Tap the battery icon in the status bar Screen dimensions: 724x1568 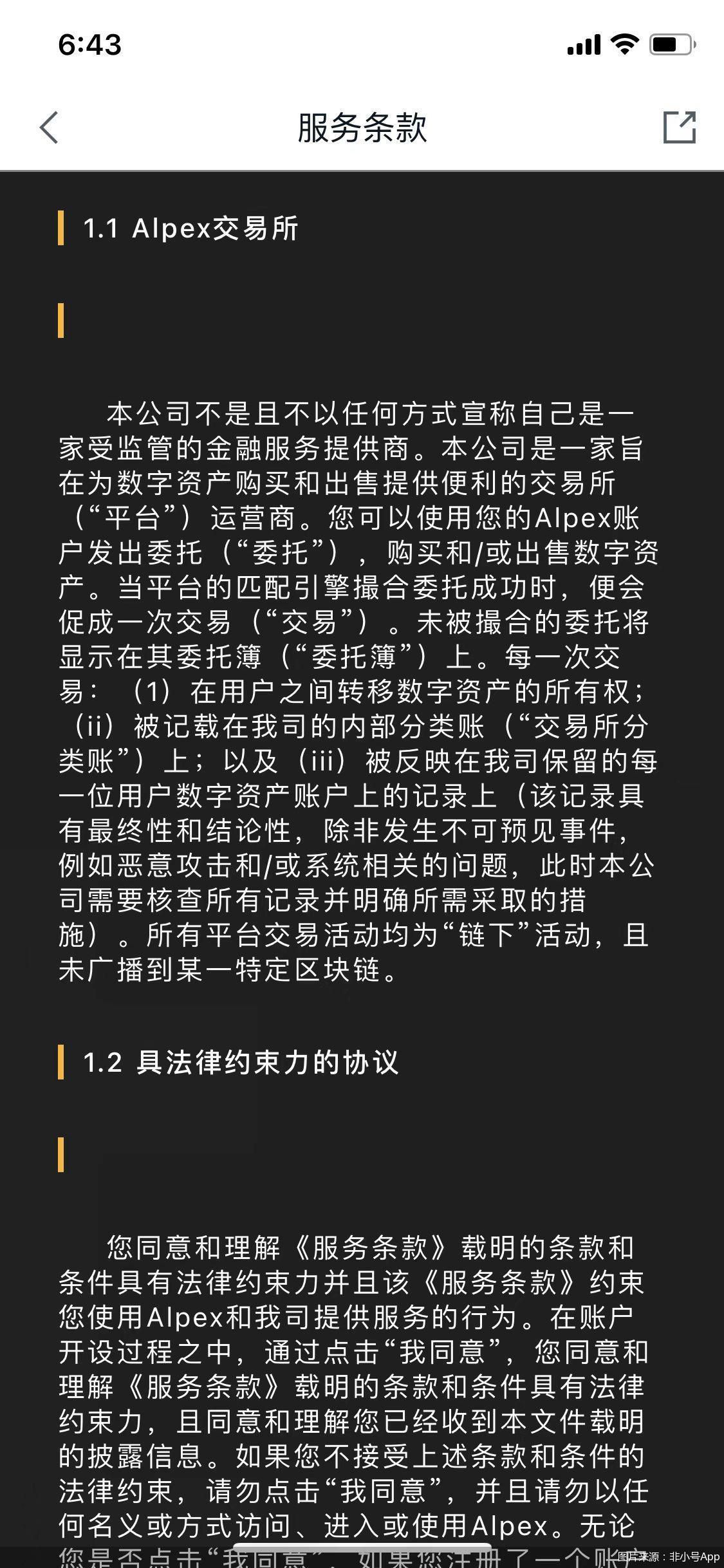669,45
